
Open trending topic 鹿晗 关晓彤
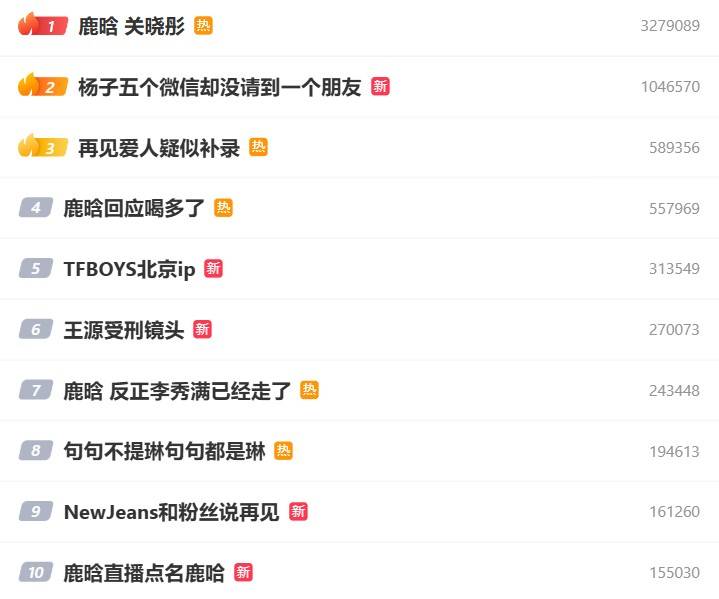pyautogui.click(x=132, y=26)
